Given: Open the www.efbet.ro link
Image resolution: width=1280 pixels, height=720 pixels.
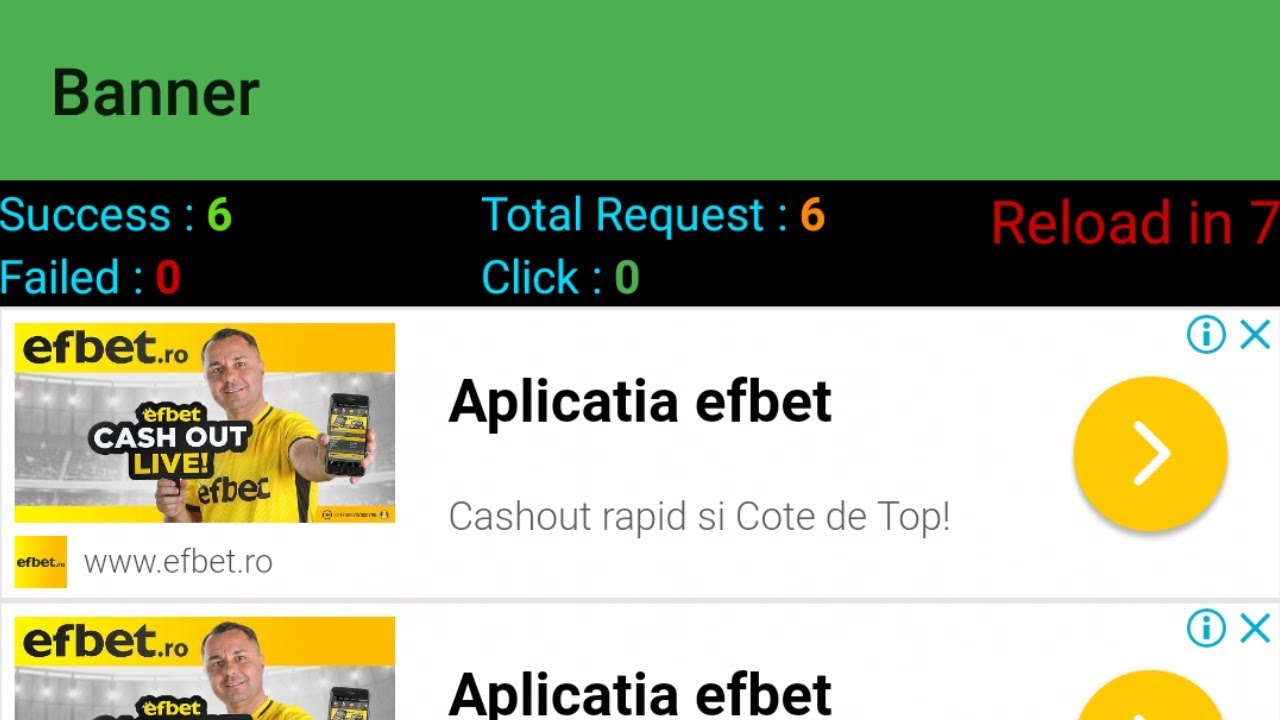Looking at the screenshot, I should coord(177,562).
